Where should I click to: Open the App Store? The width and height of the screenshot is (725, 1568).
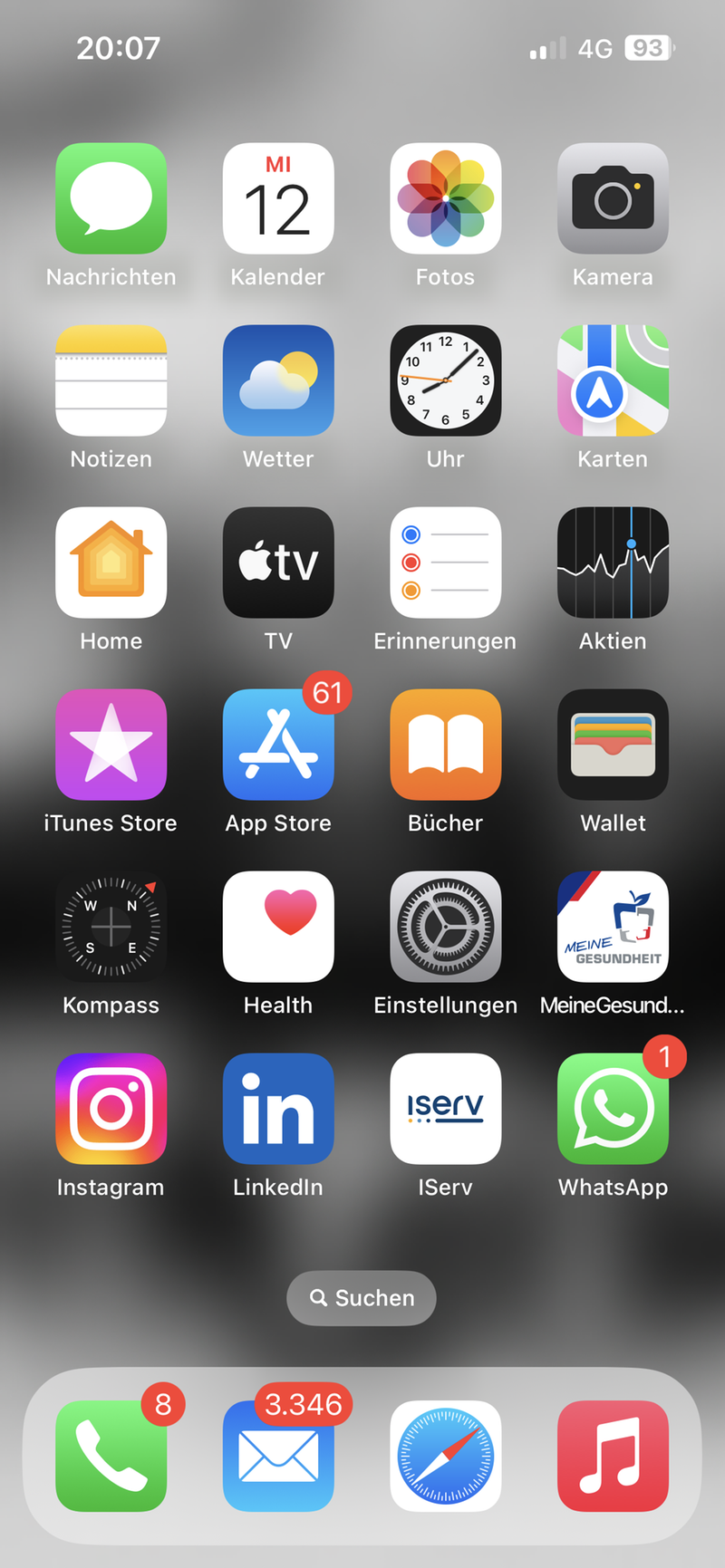pyautogui.click(x=278, y=745)
